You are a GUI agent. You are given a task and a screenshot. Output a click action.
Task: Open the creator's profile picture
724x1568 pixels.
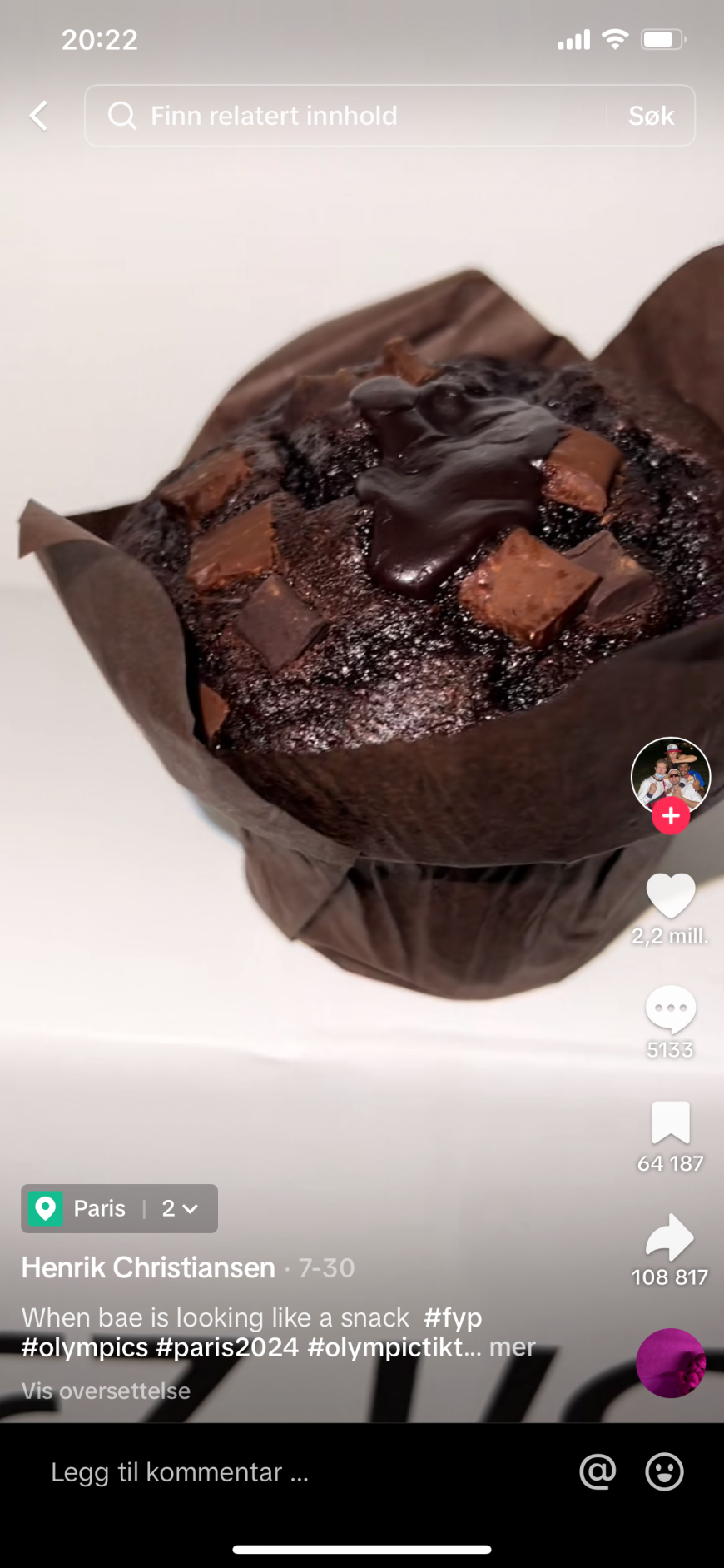coord(670,773)
